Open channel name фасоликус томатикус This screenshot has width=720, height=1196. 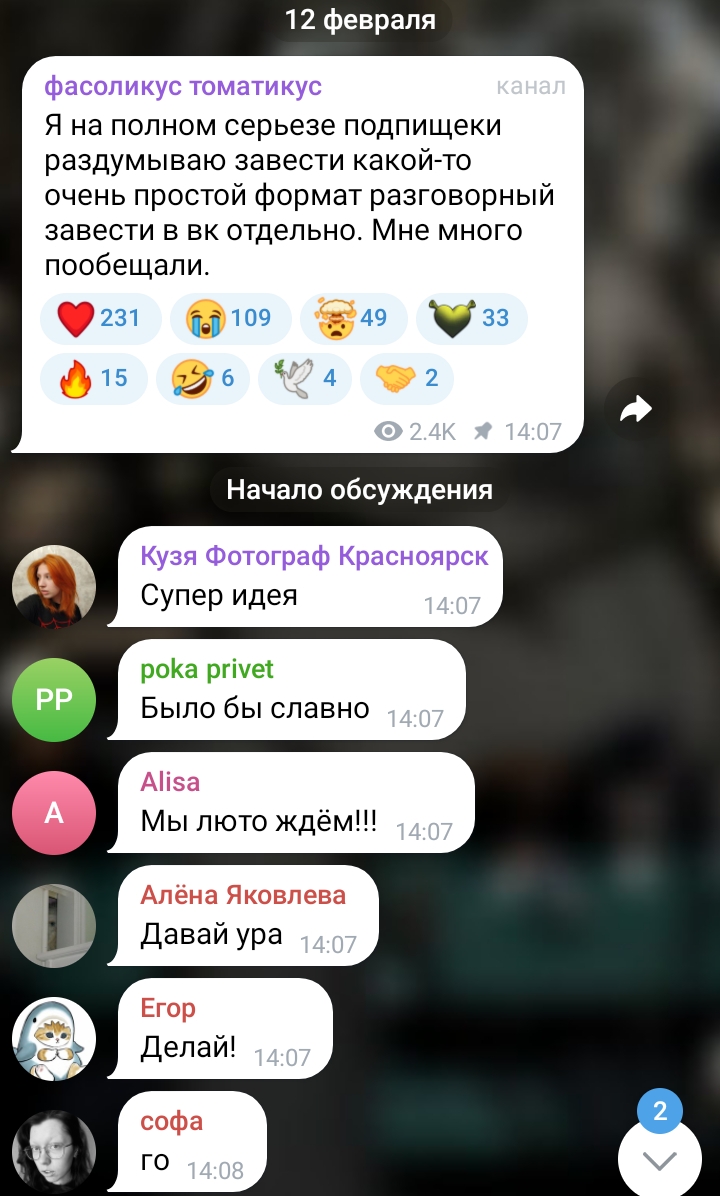(x=183, y=86)
